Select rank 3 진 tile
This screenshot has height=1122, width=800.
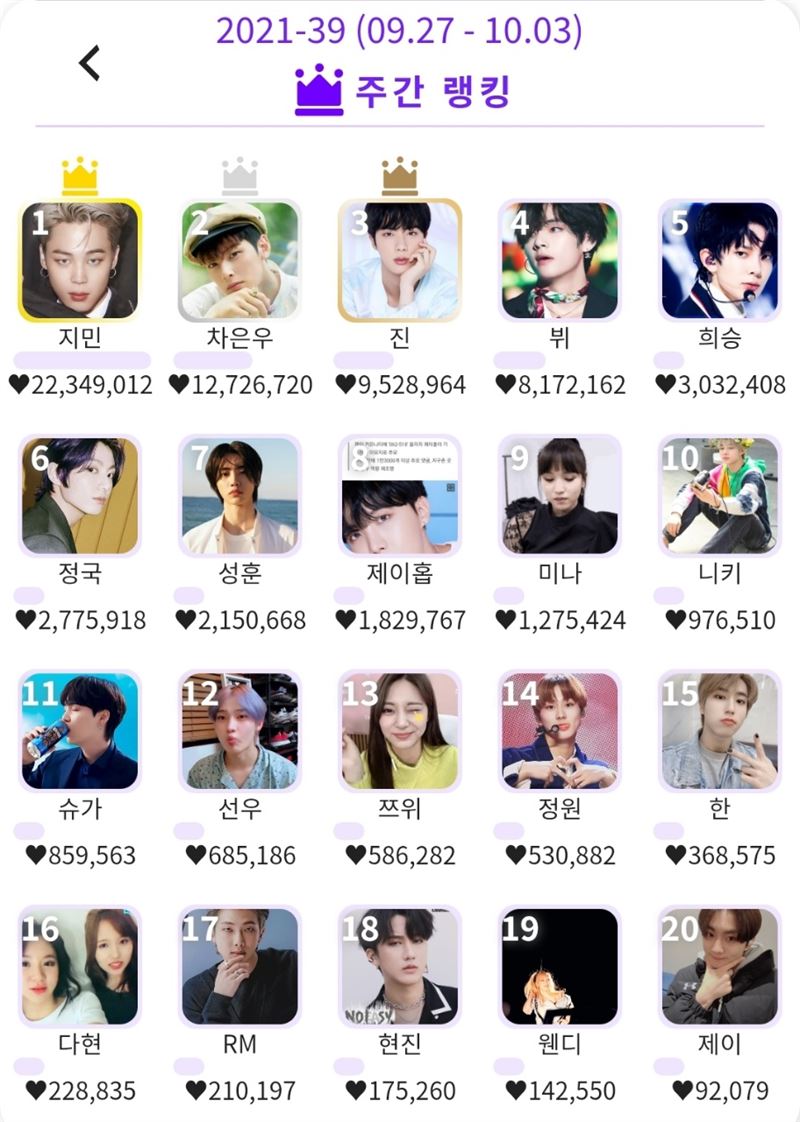[400, 260]
